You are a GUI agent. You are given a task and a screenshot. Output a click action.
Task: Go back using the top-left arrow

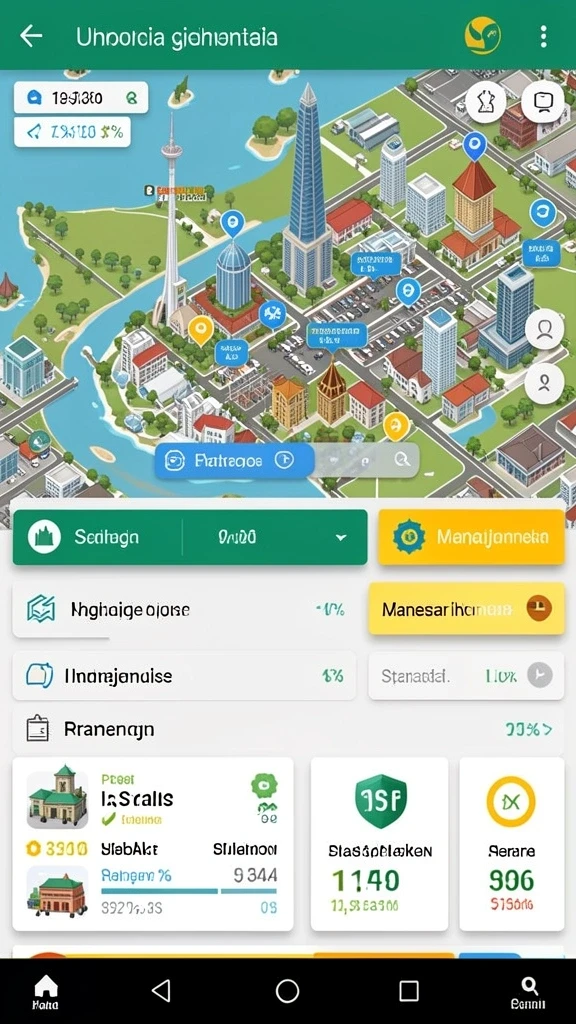pos(31,36)
